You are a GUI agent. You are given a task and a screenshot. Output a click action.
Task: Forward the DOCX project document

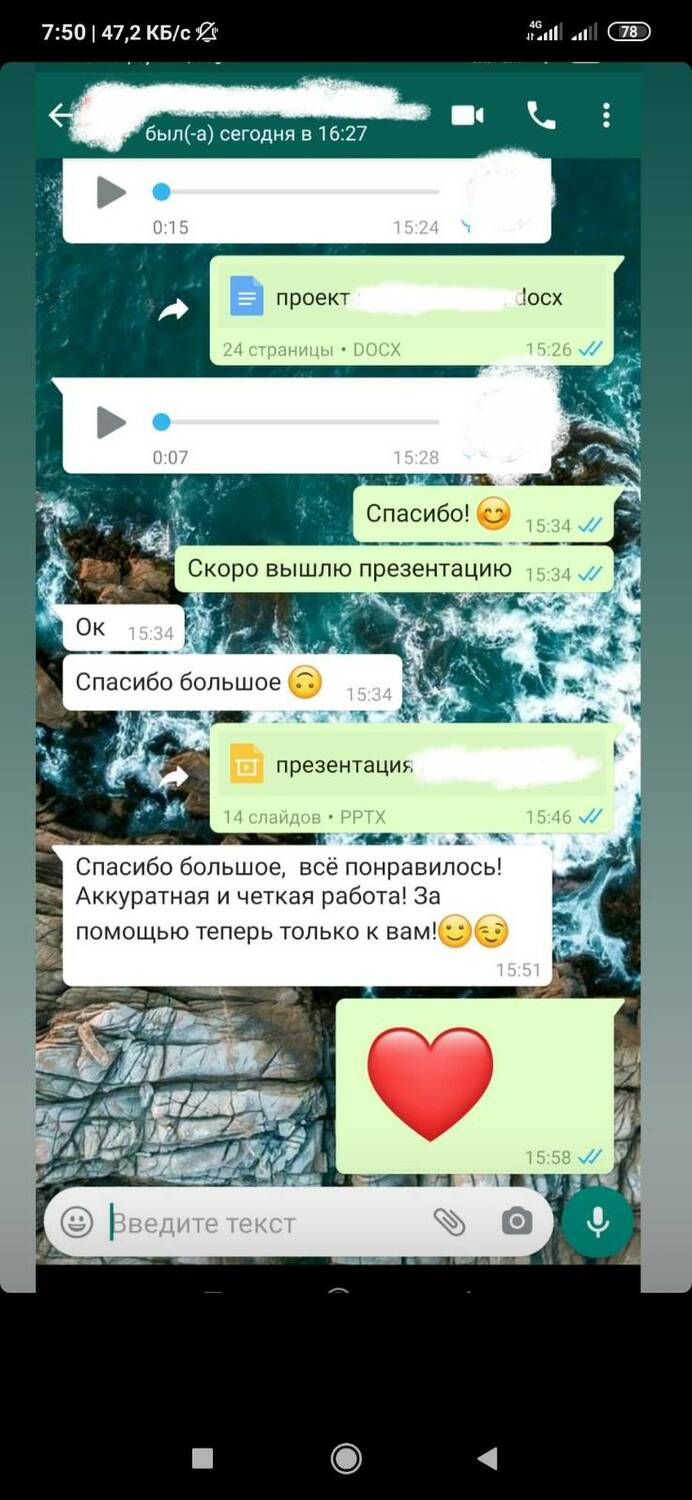coord(174,312)
